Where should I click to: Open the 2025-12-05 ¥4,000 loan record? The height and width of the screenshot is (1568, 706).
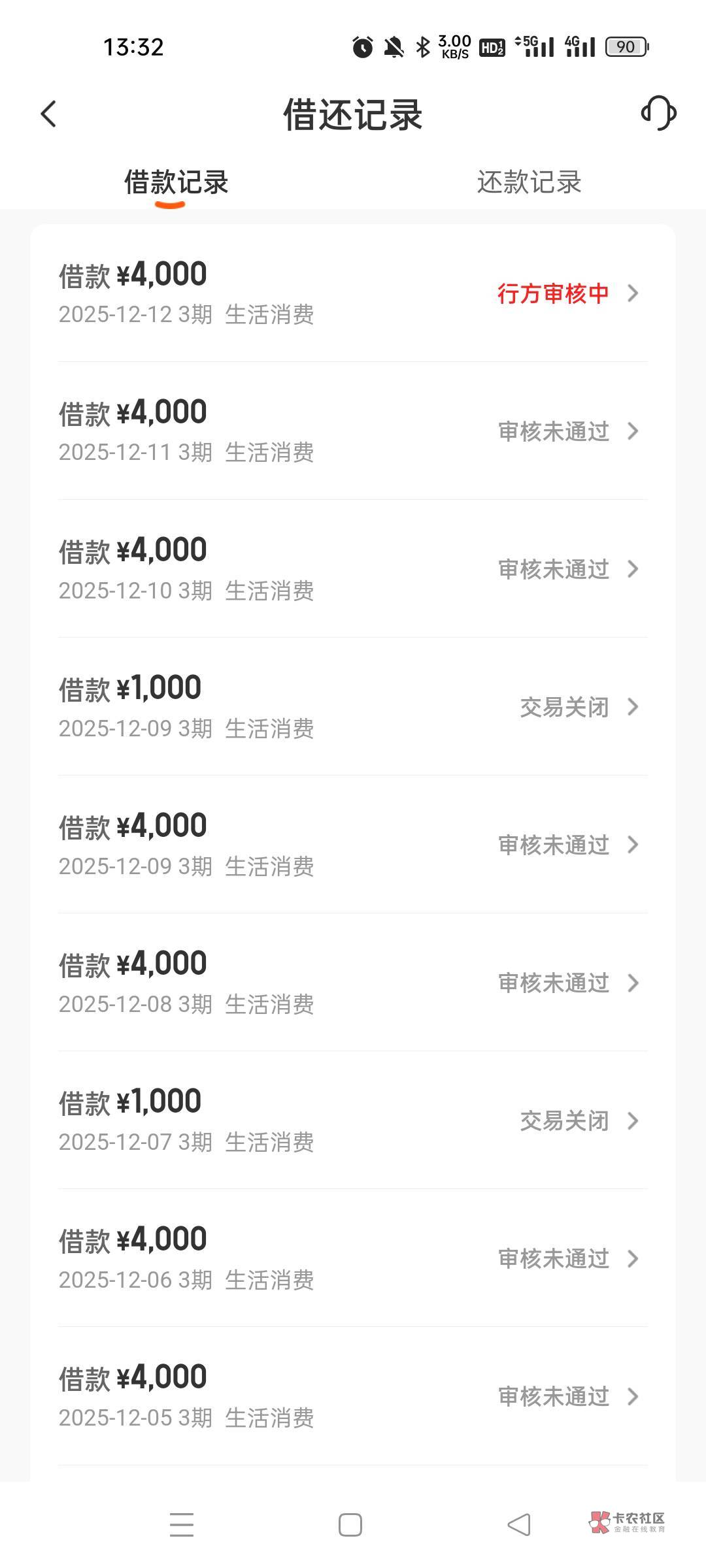353,1396
